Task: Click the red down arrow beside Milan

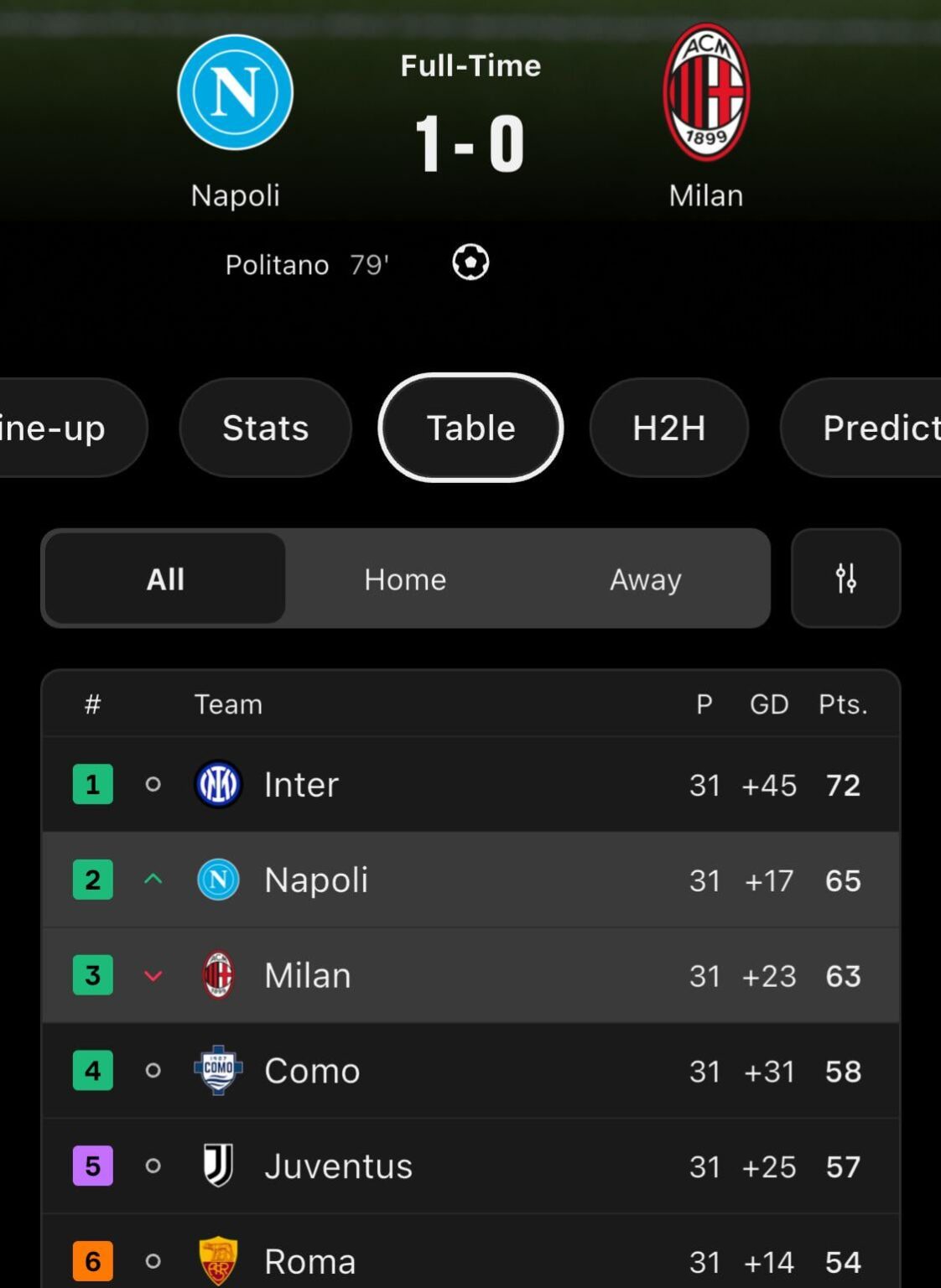Action: 153,975
